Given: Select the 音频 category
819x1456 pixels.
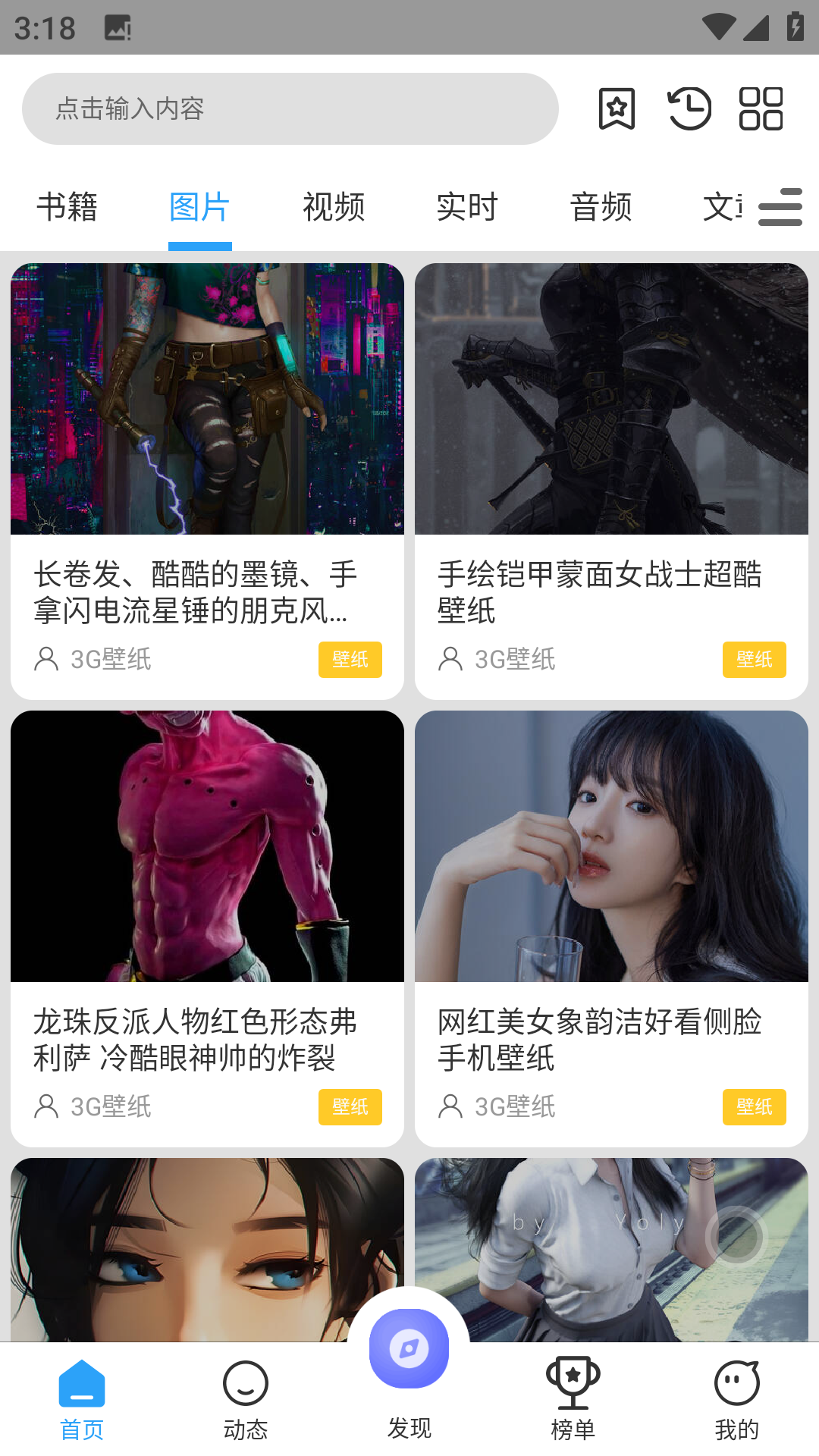Looking at the screenshot, I should coord(600,207).
